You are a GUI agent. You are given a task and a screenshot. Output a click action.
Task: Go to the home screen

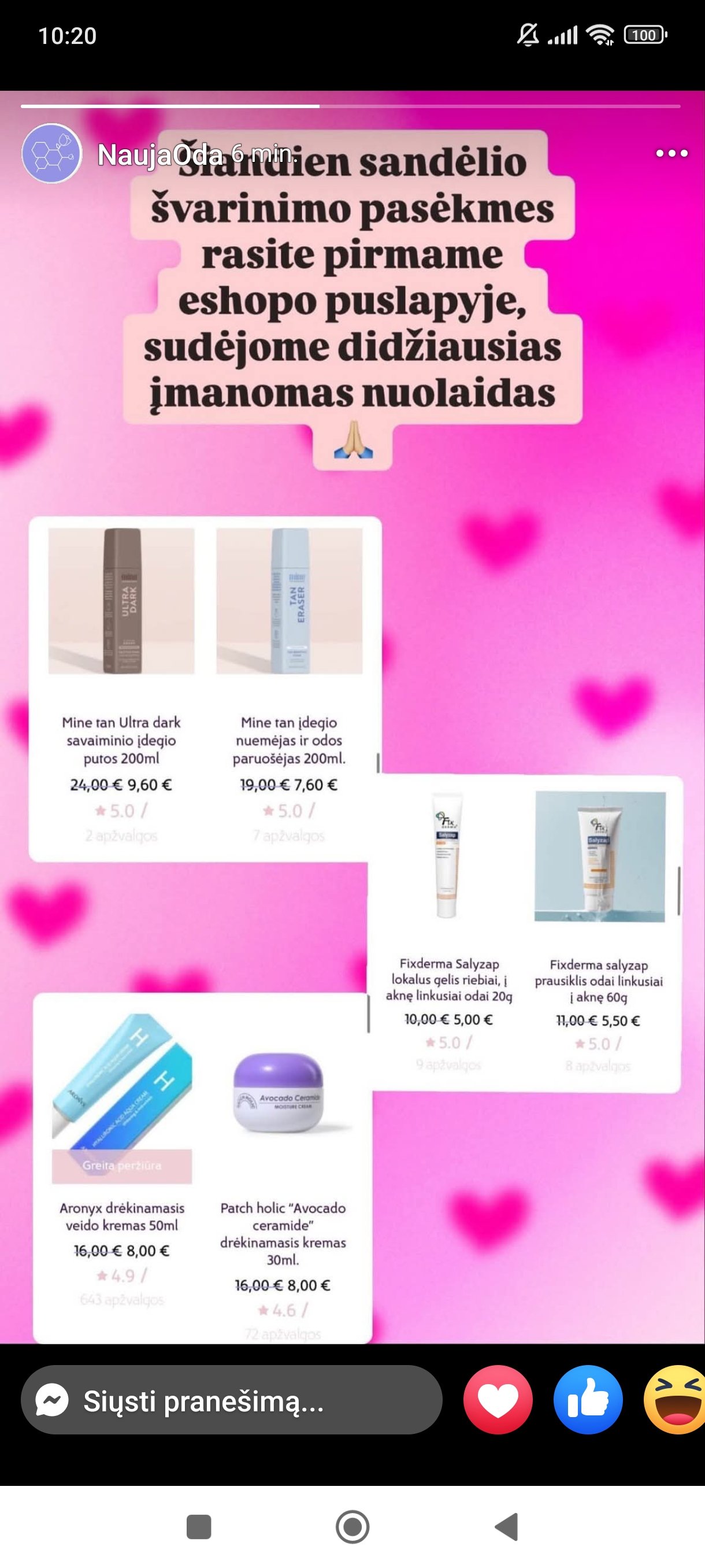click(352, 1526)
